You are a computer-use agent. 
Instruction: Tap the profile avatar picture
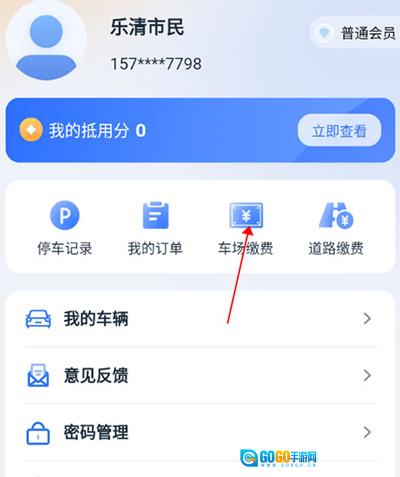pyautogui.click(x=46, y=42)
